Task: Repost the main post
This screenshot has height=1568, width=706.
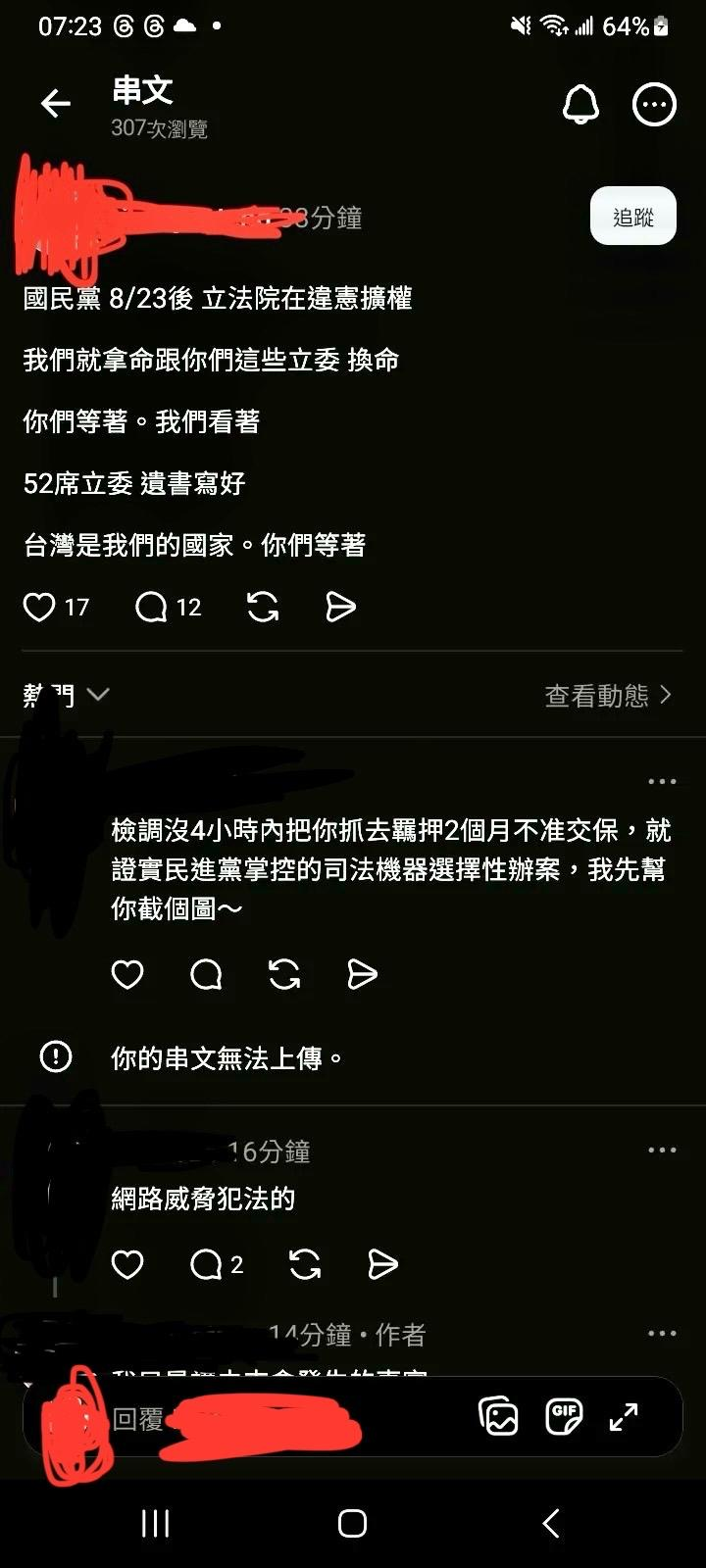Action: (x=263, y=607)
